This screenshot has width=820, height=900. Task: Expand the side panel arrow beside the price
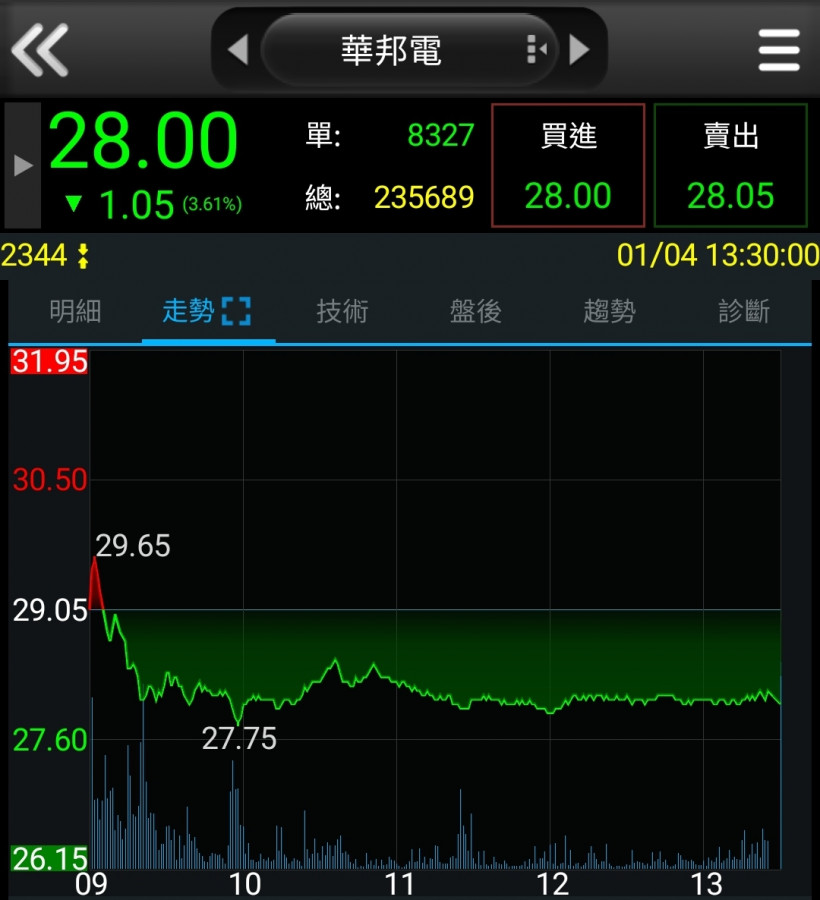(23, 166)
